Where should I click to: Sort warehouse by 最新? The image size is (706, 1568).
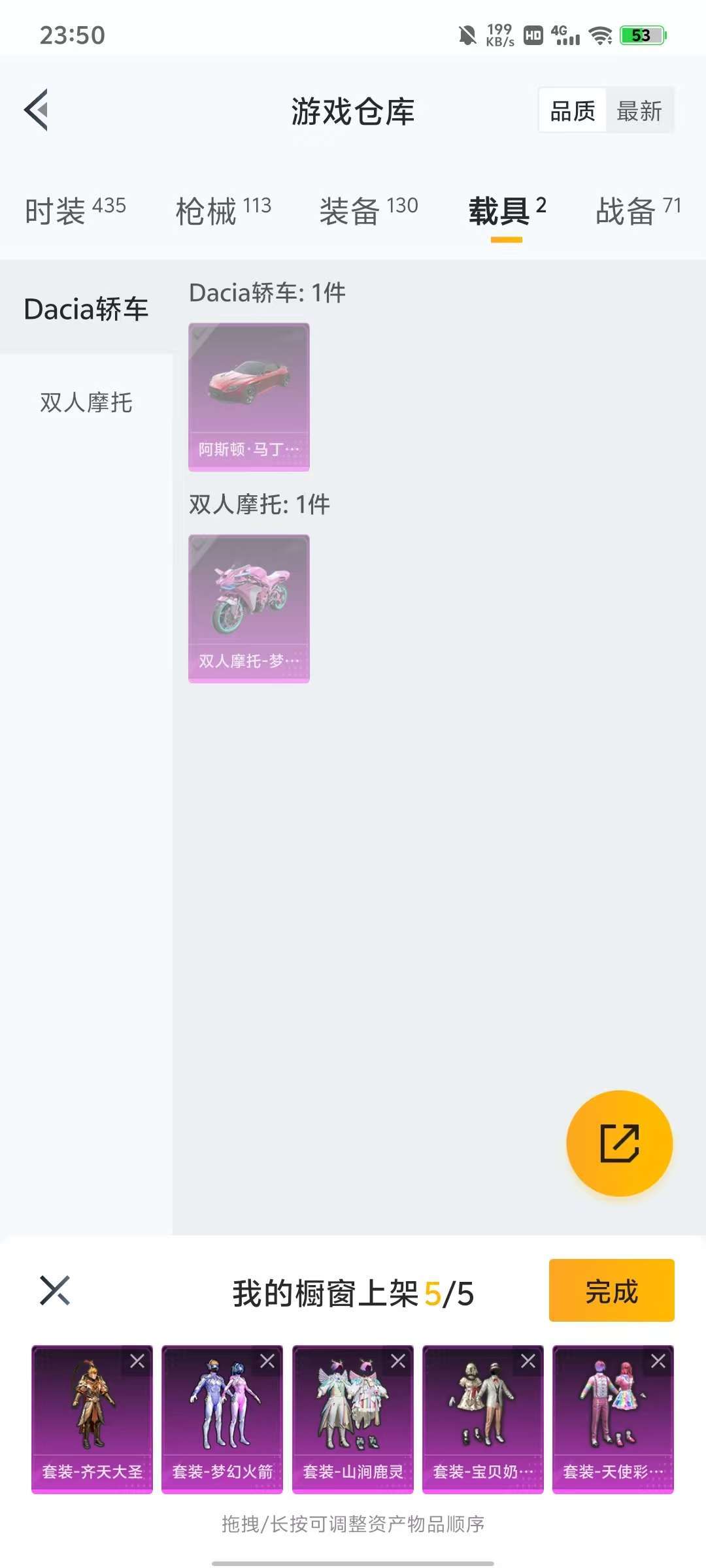tap(639, 110)
